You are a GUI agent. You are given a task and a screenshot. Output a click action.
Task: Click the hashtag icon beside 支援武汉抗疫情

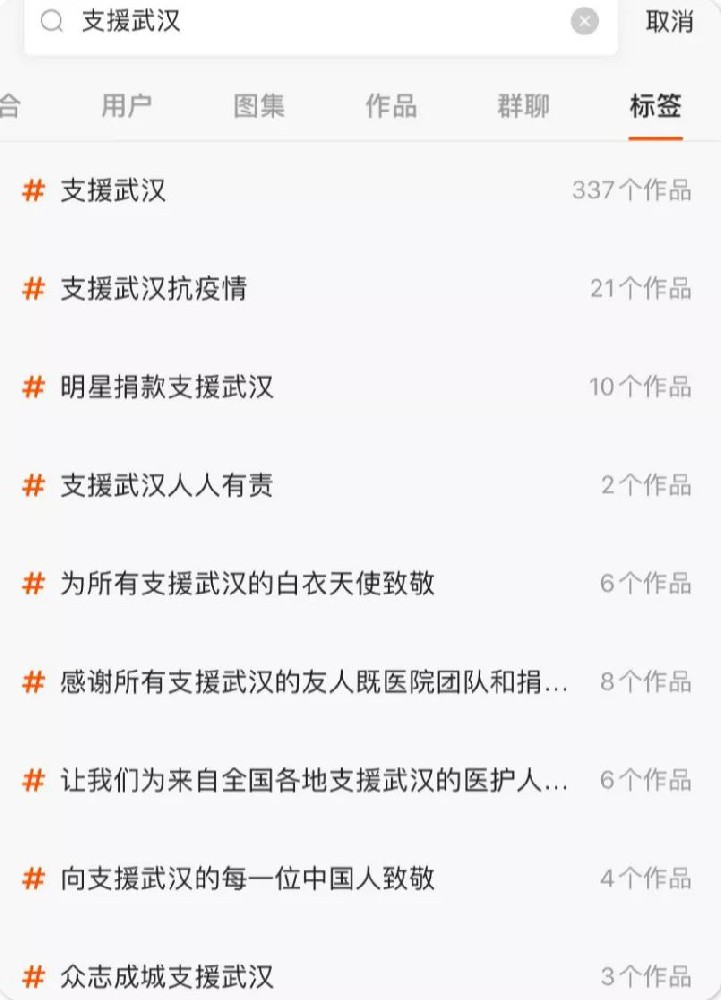[35, 289]
